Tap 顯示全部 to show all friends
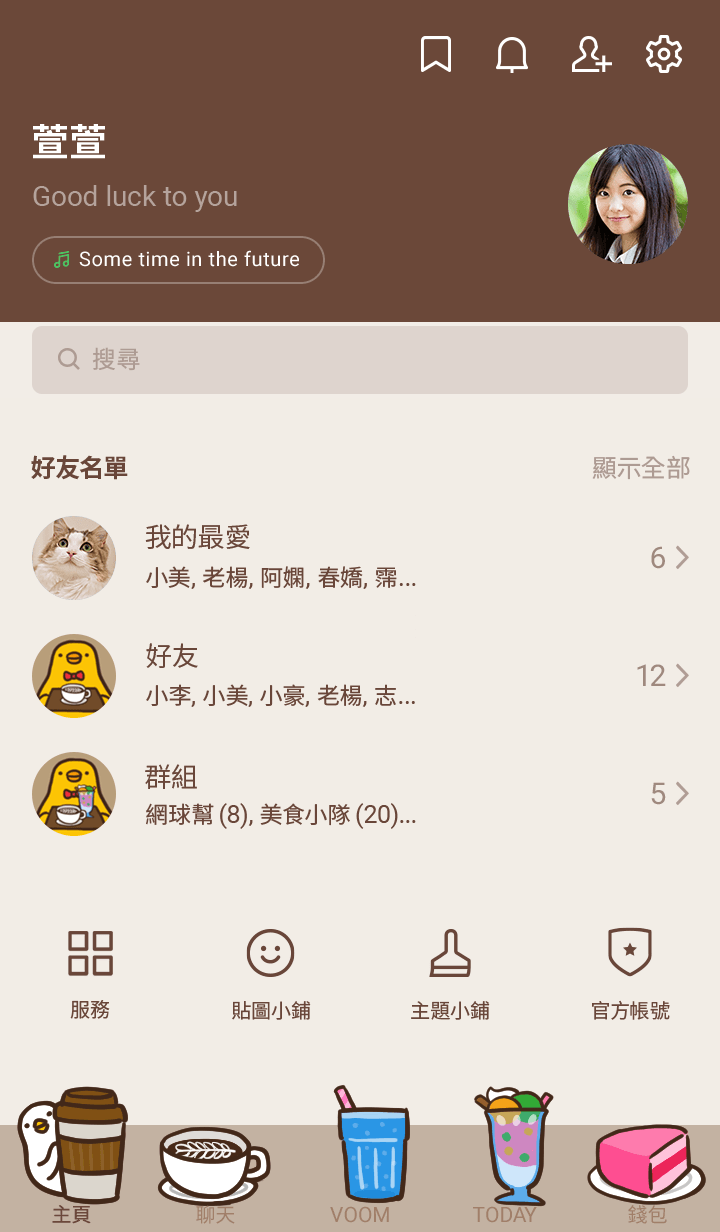 point(641,468)
